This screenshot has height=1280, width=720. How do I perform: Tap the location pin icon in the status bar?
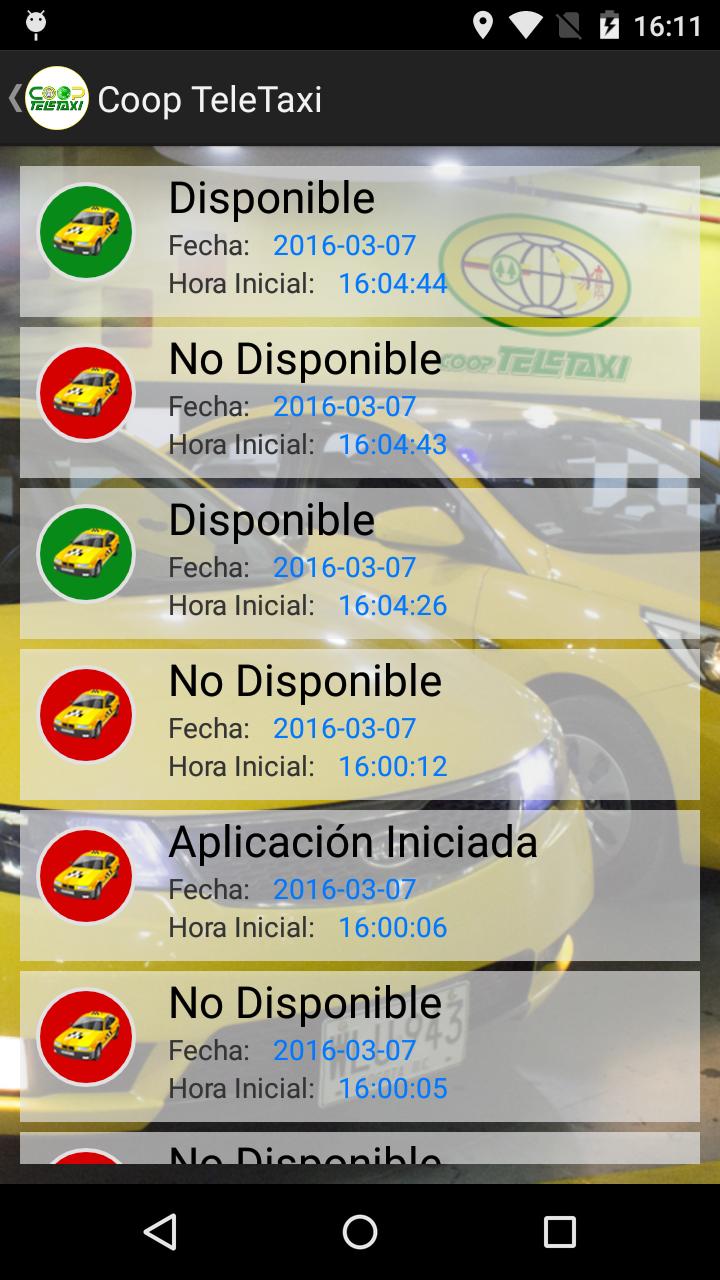point(485,26)
